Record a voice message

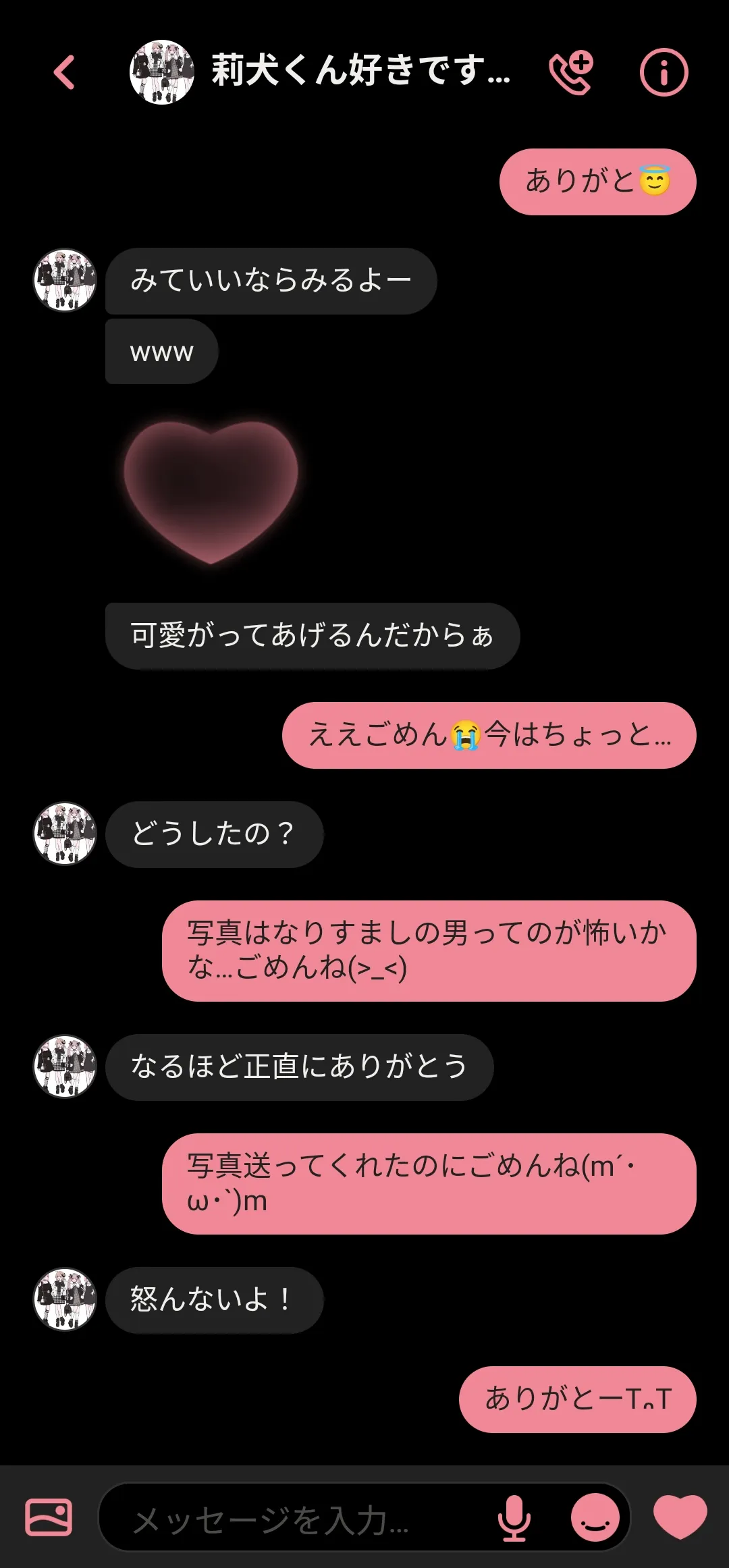coord(514,1519)
